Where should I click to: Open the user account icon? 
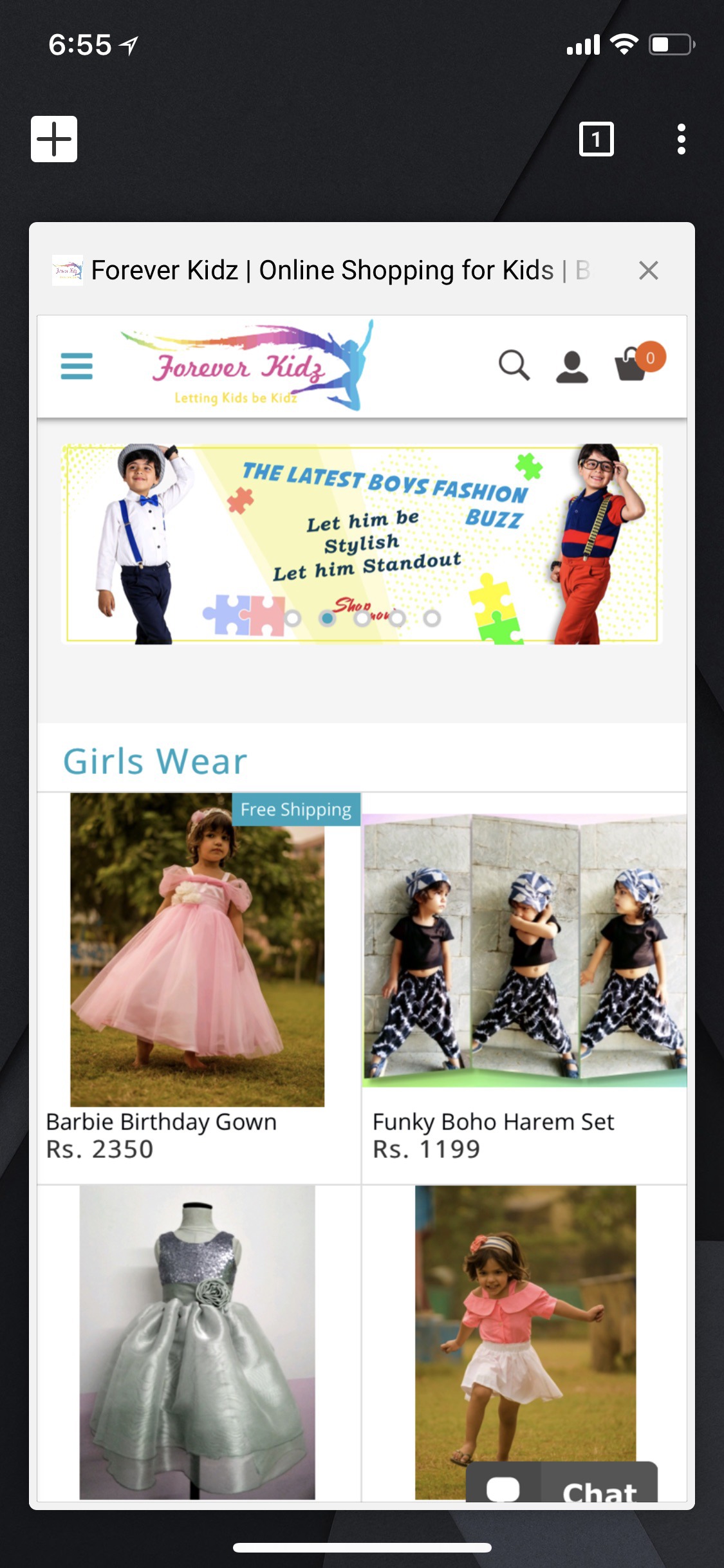tap(571, 367)
